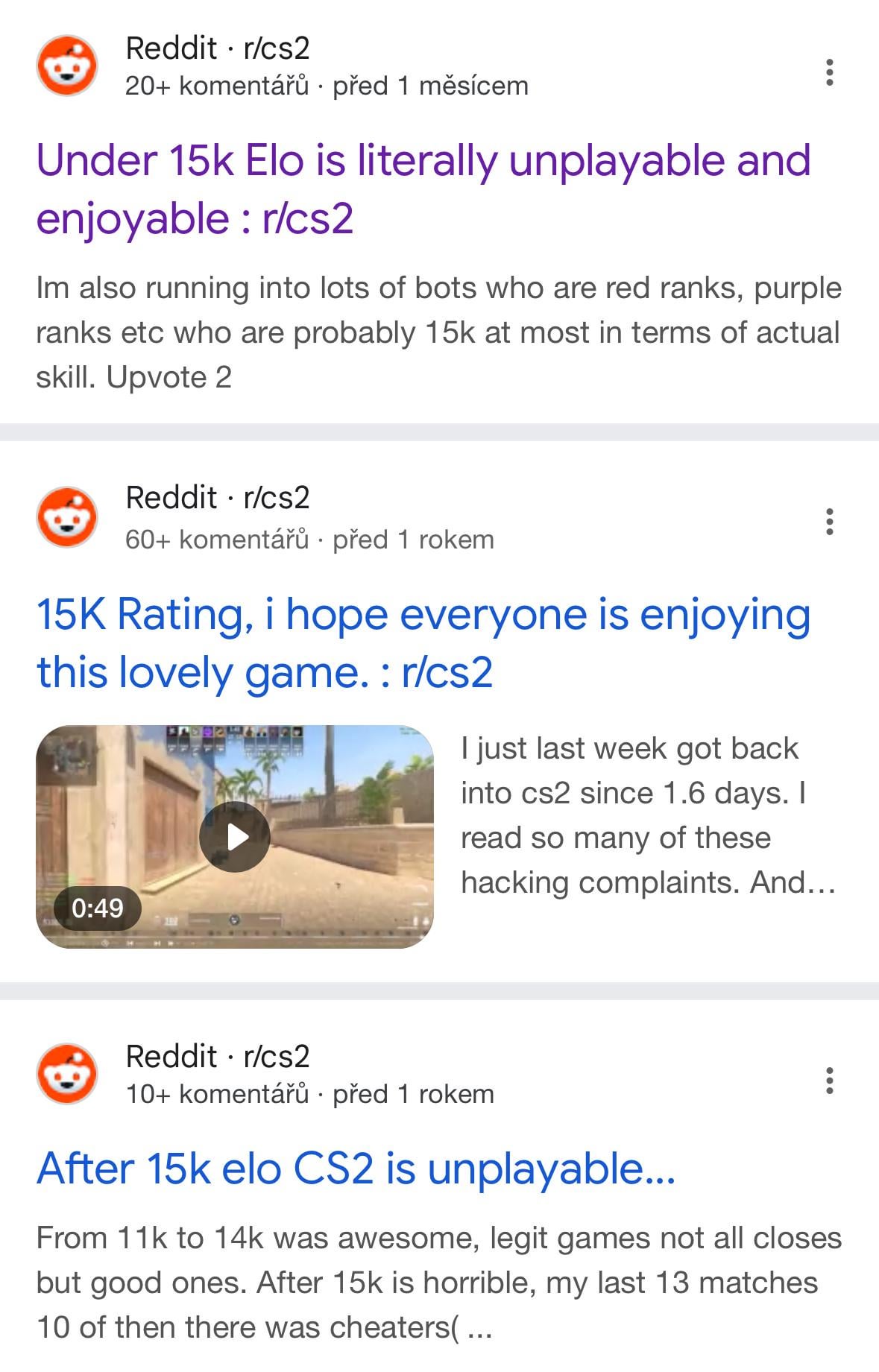879x1372 pixels.
Task: Tap Reddit r/cs2 source above 'Under 15k Elo'
Action: (x=217, y=49)
